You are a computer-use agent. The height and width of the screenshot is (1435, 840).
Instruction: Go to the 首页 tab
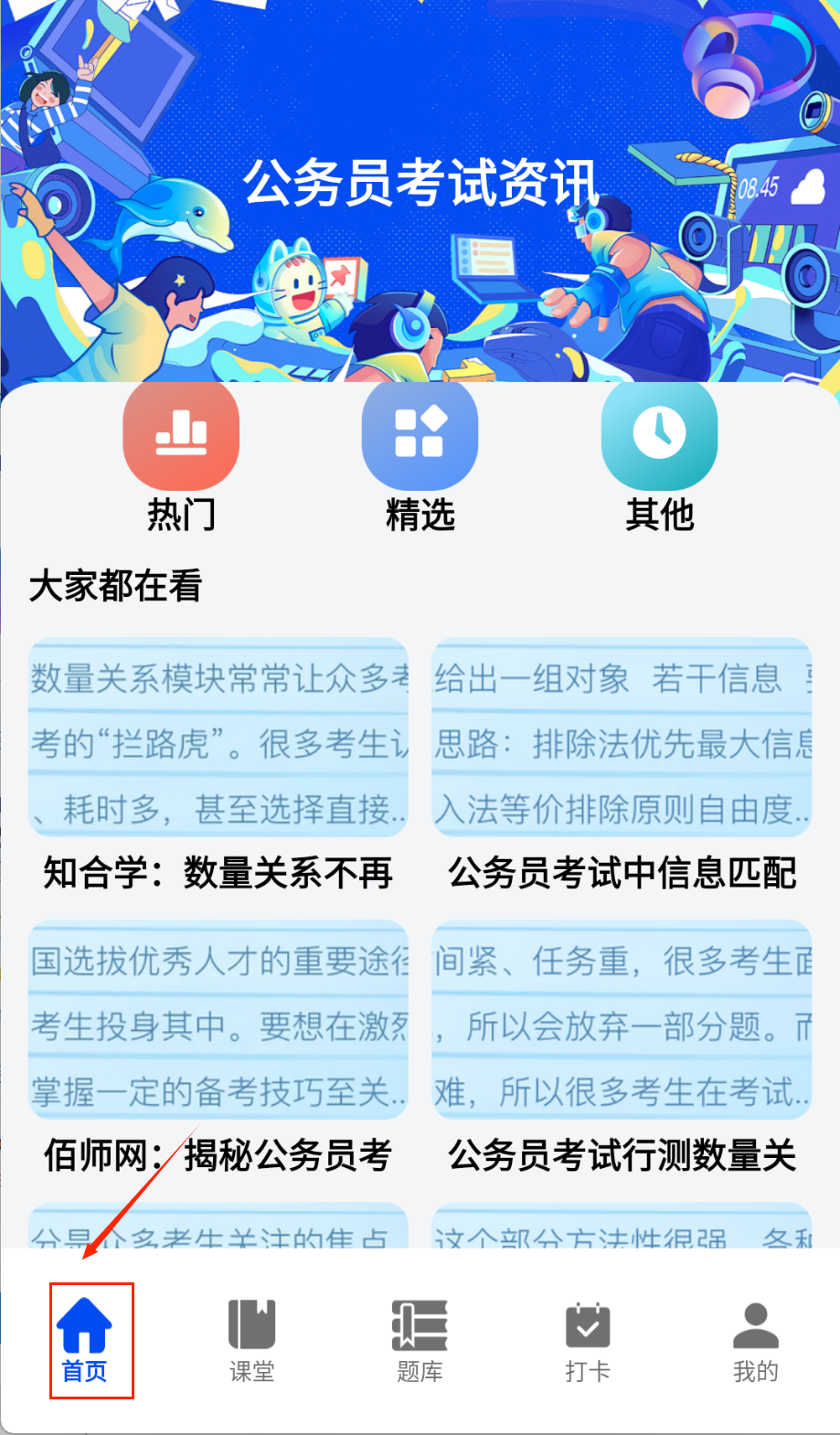pyautogui.click(x=84, y=1339)
